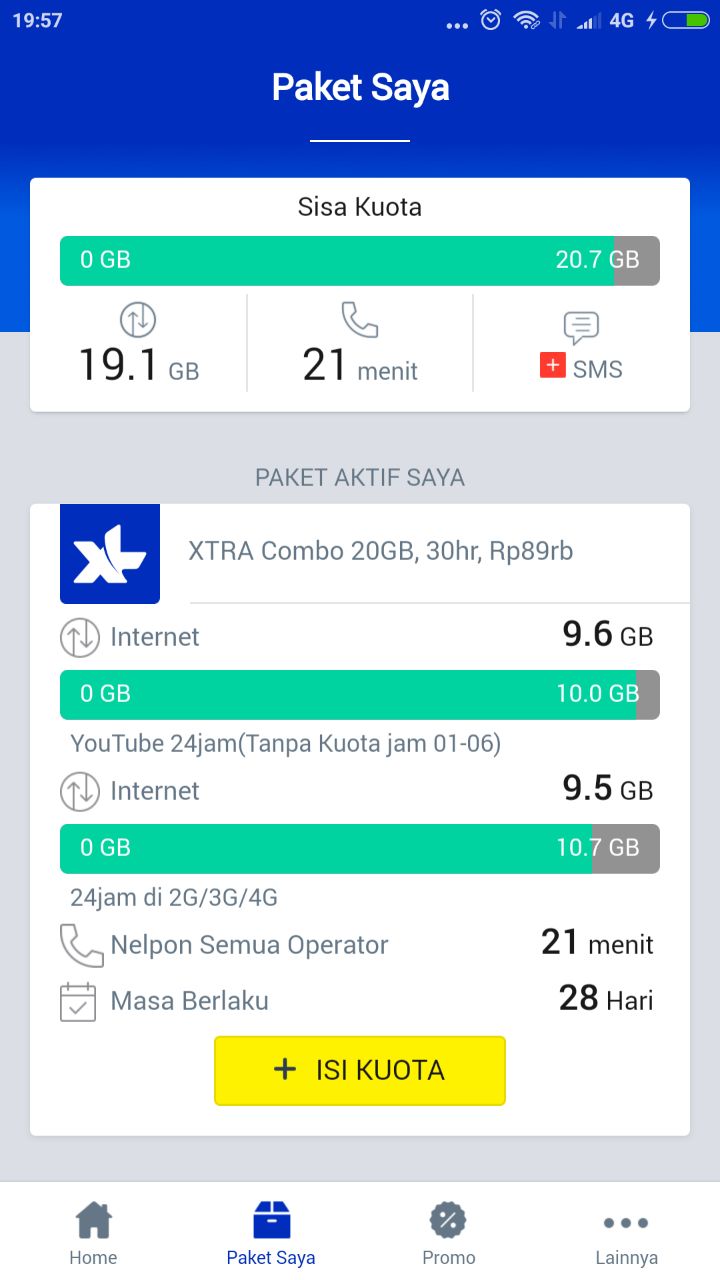Tap the XL logo on the active package card
The width and height of the screenshot is (720, 1280).
pos(110,553)
